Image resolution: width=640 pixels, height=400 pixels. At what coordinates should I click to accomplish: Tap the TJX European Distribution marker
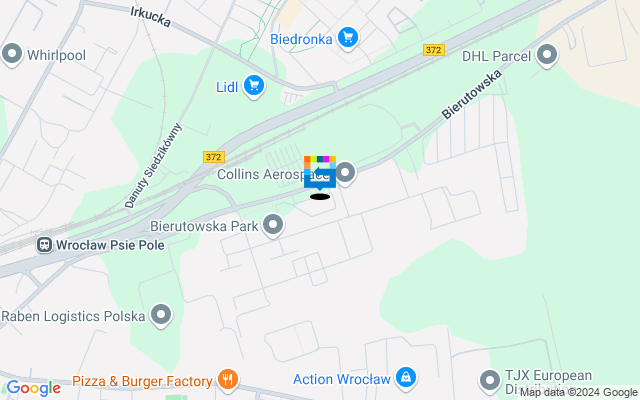tap(489, 380)
